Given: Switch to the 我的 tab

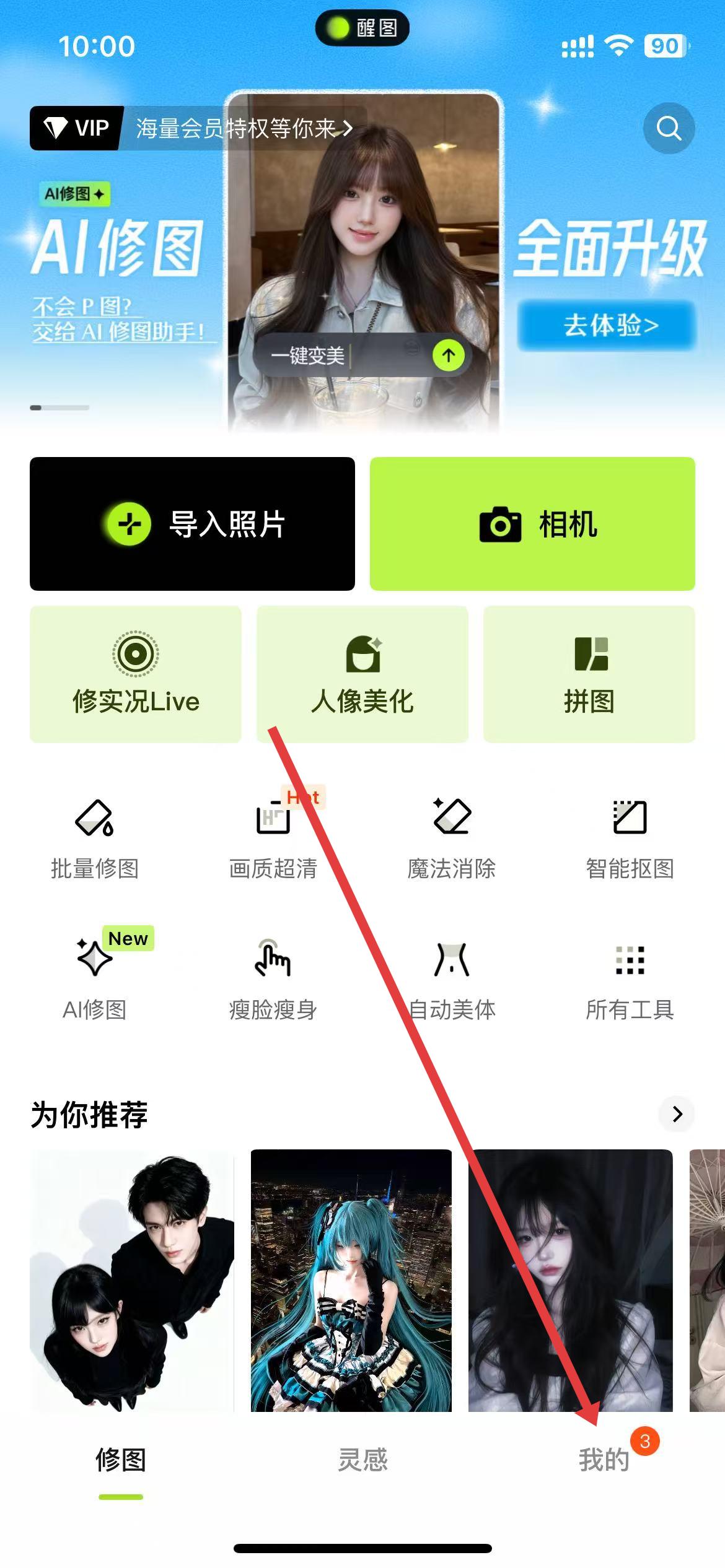Looking at the screenshot, I should [604, 1460].
